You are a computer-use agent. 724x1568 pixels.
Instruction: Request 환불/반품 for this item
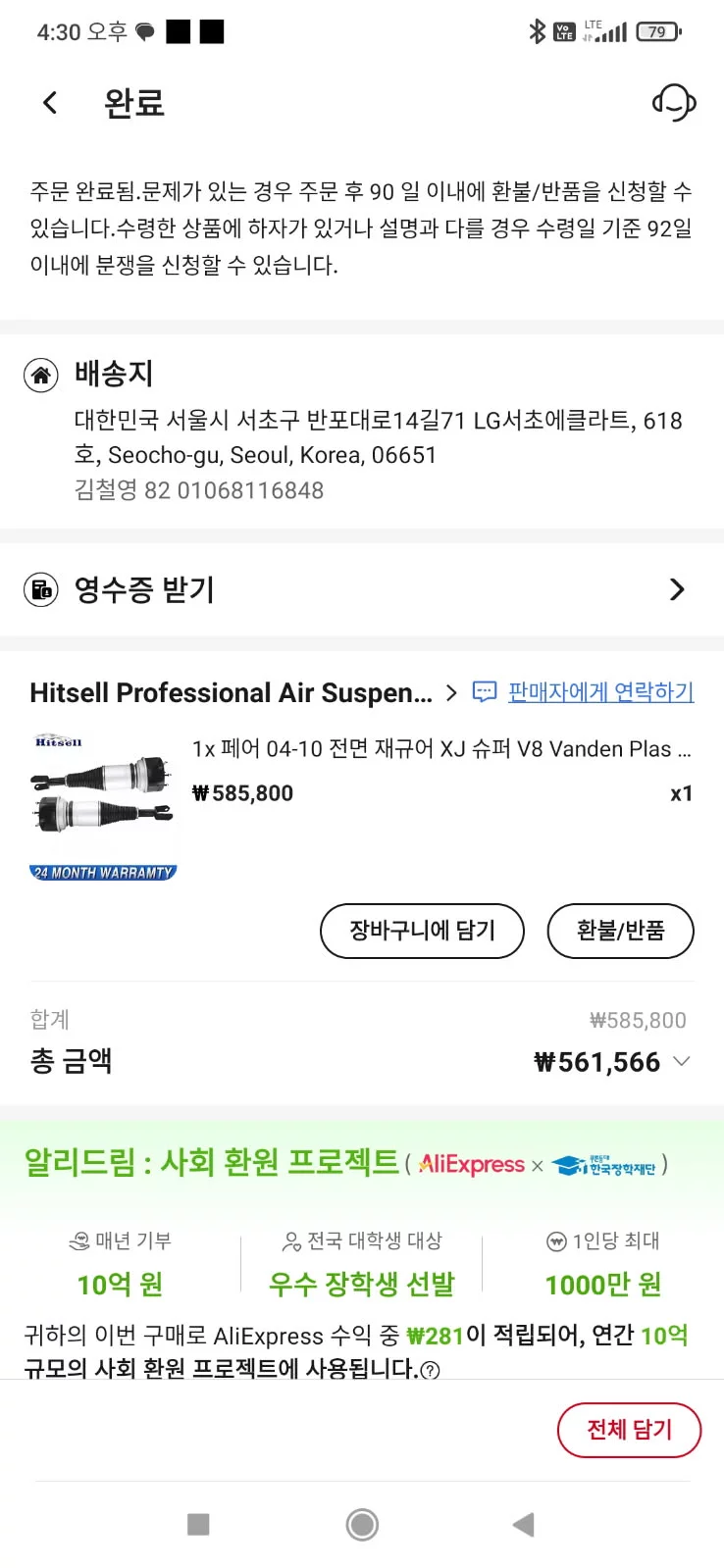pyautogui.click(x=620, y=931)
